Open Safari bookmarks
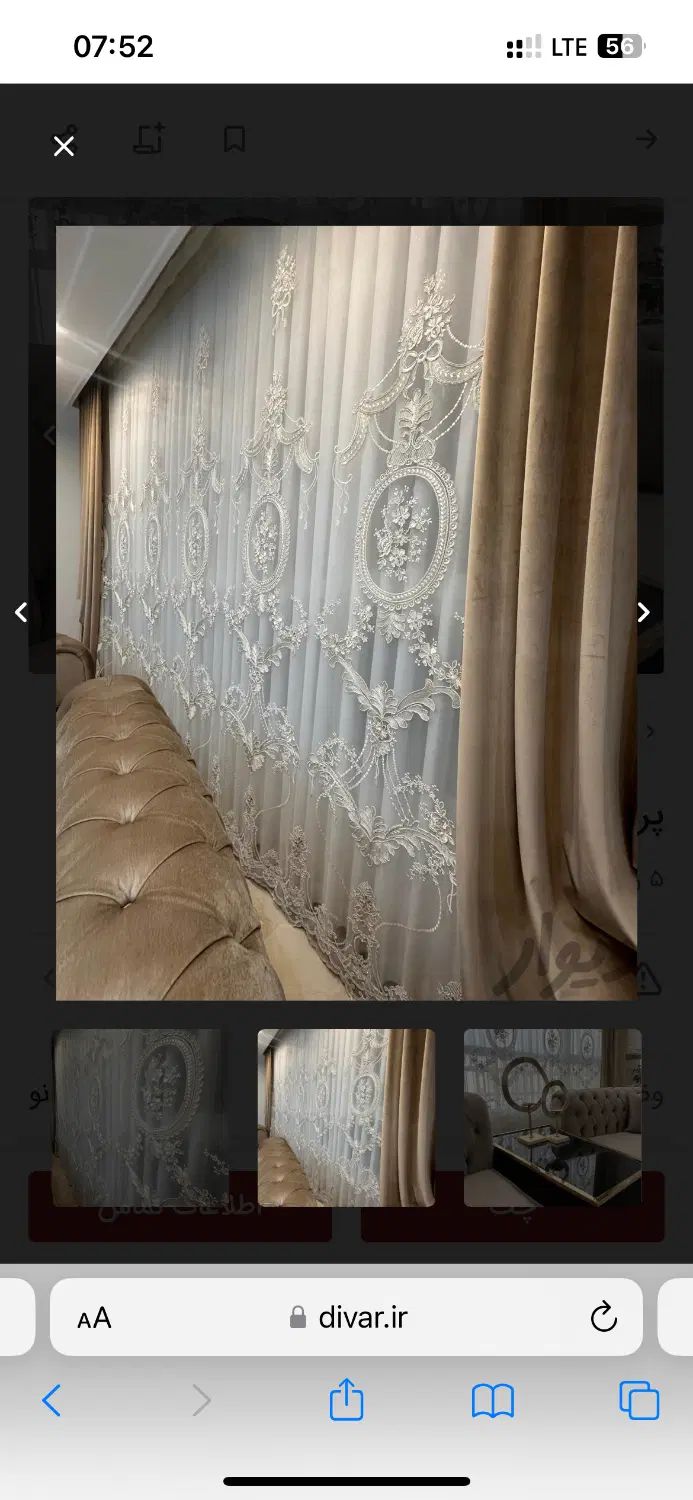This screenshot has height=1500, width=693. (492, 1400)
